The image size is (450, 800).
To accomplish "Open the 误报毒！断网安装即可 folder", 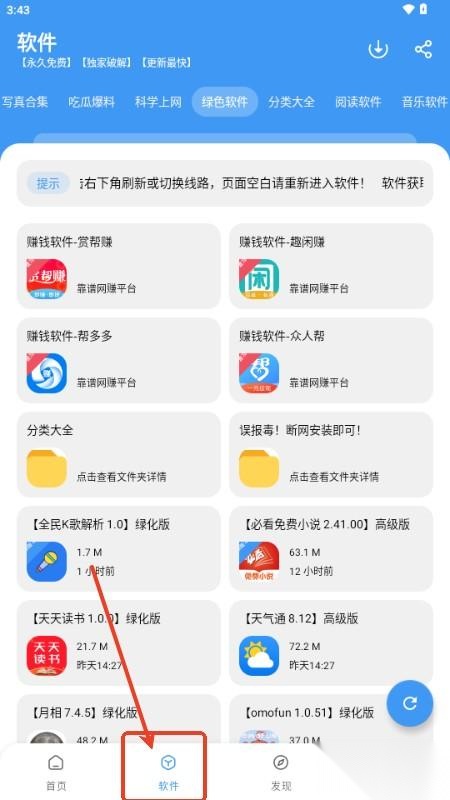I will (331, 455).
